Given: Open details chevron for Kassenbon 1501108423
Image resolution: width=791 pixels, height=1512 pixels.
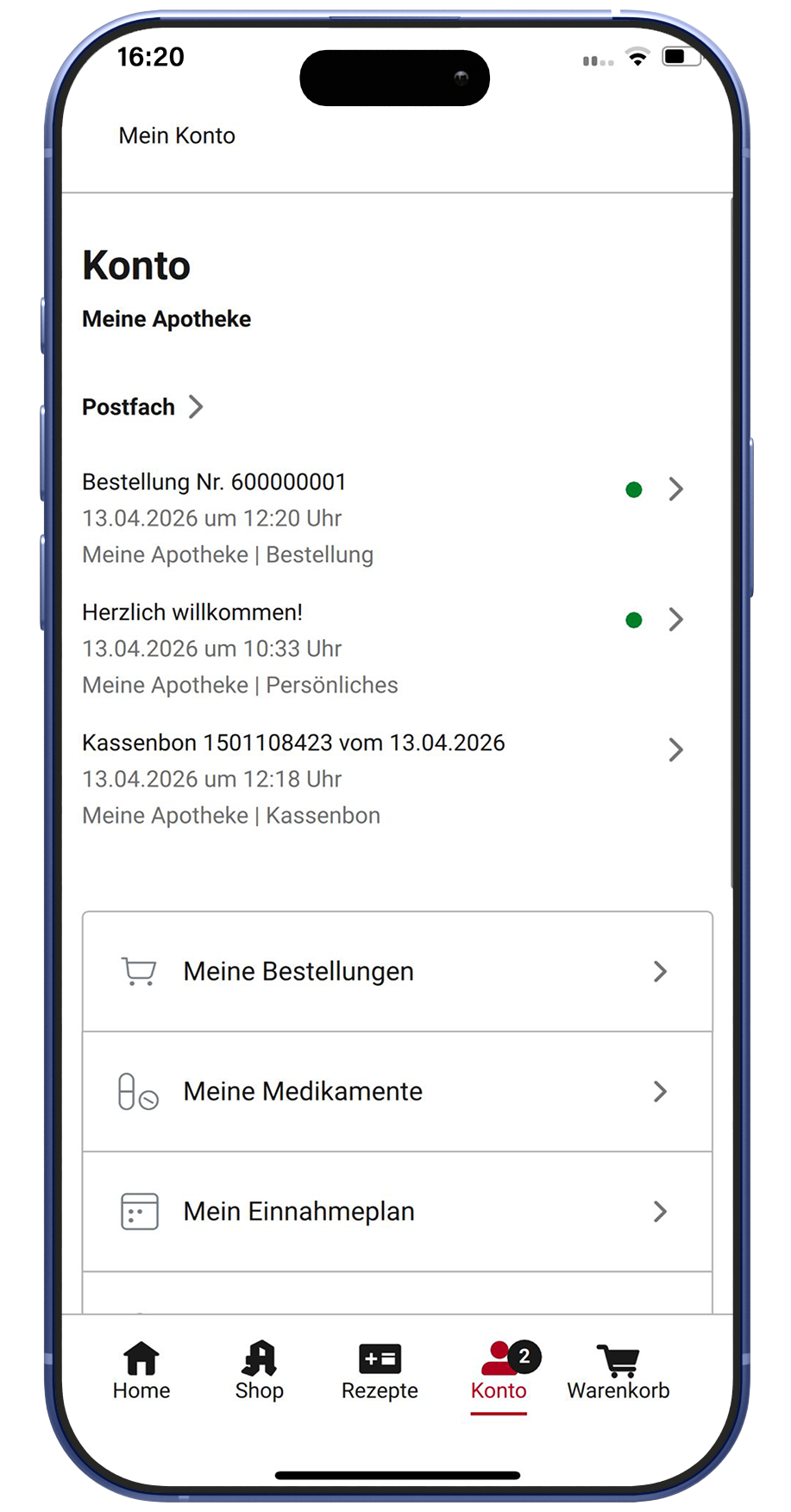Looking at the screenshot, I should click(x=676, y=750).
